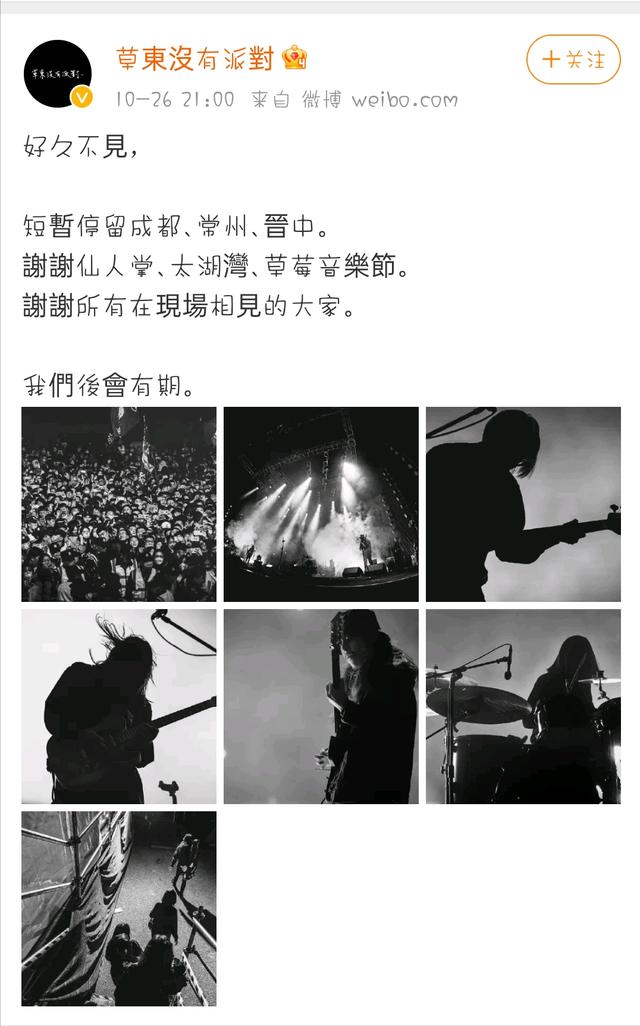Follow 草東沒有派對 with the 关注 button

click(x=574, y=59)
